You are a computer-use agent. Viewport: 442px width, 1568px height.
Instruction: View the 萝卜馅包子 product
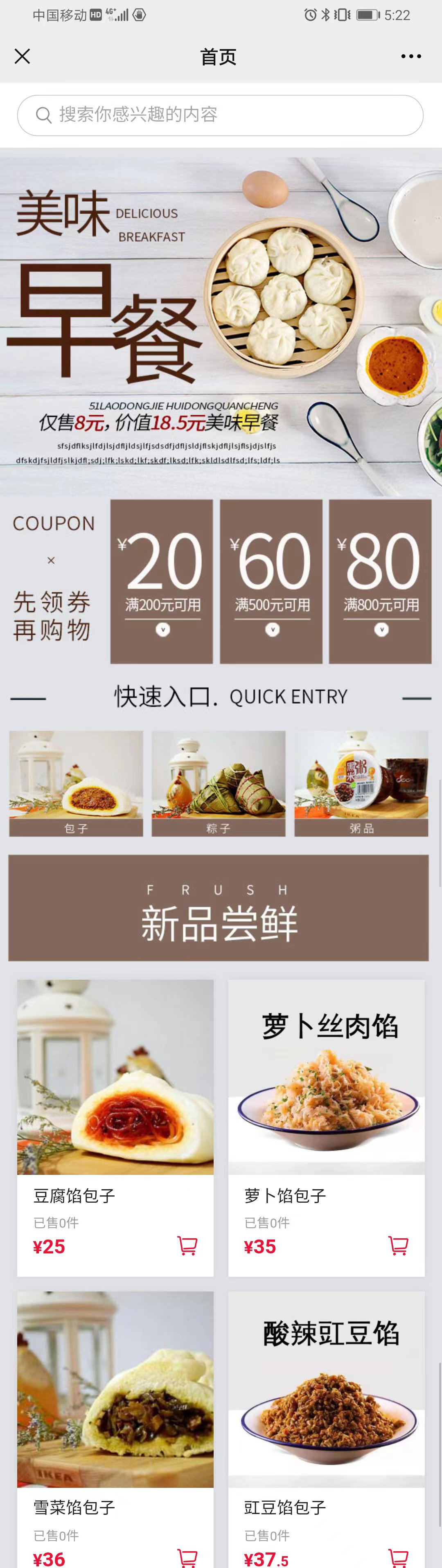pyautogui.click(x=326, y=1078)
